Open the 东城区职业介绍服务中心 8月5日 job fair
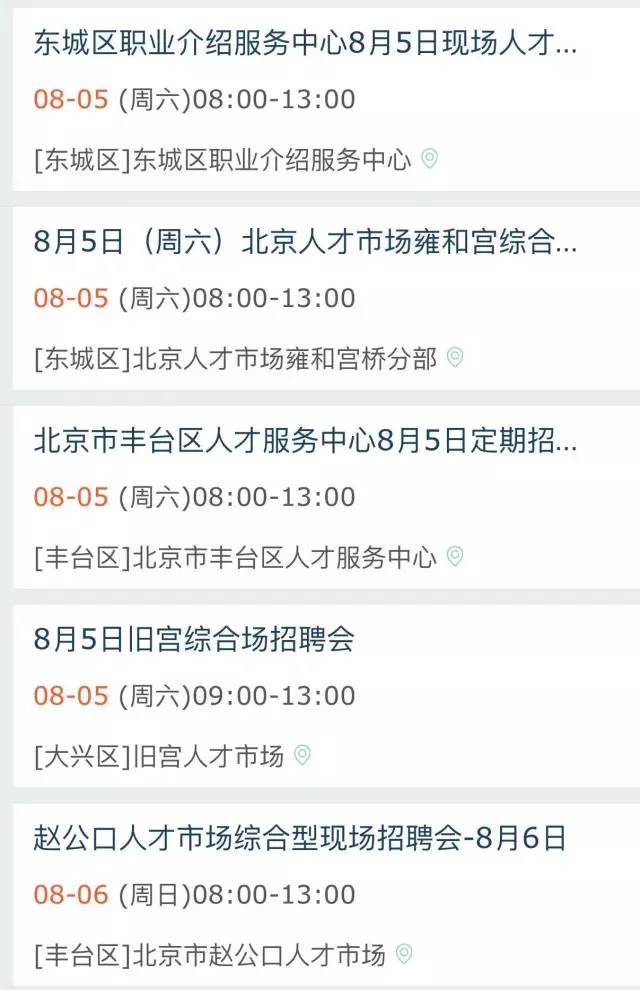The height and width of the screenshot is (990, 640). pos(305,42)
